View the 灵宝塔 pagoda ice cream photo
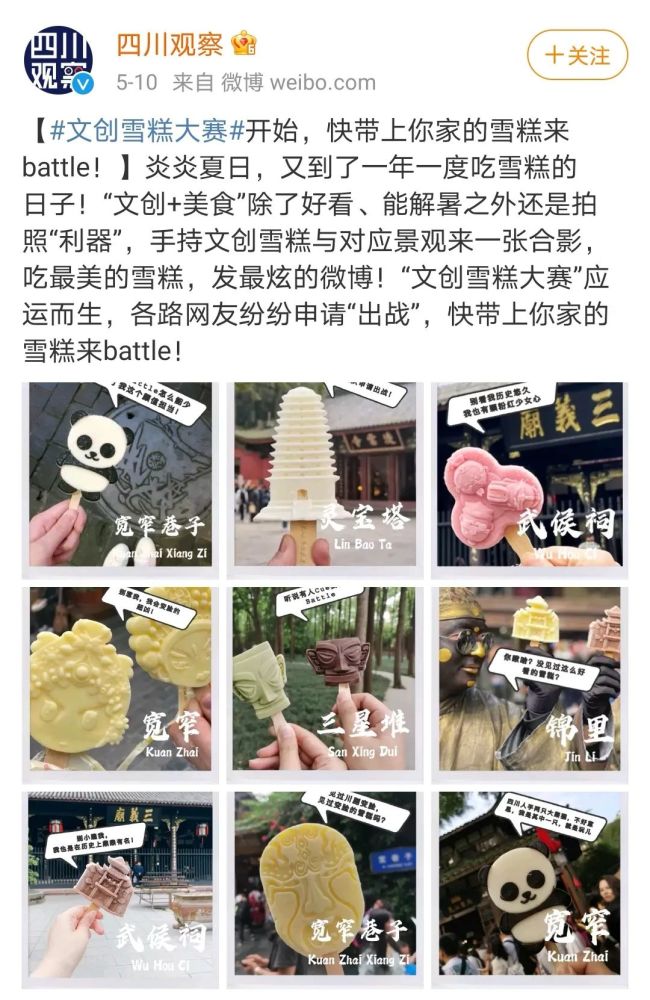This screenshot has width=650, height=1000. tap(324, 474)
